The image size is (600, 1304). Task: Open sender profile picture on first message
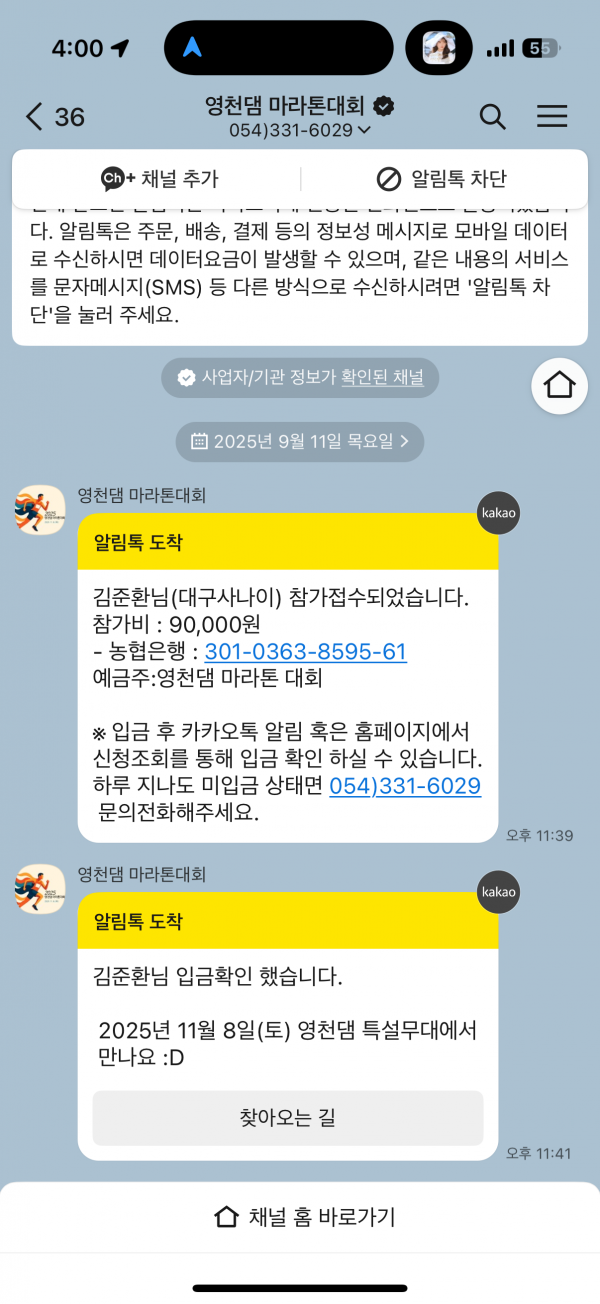click(x=40, y=510)
